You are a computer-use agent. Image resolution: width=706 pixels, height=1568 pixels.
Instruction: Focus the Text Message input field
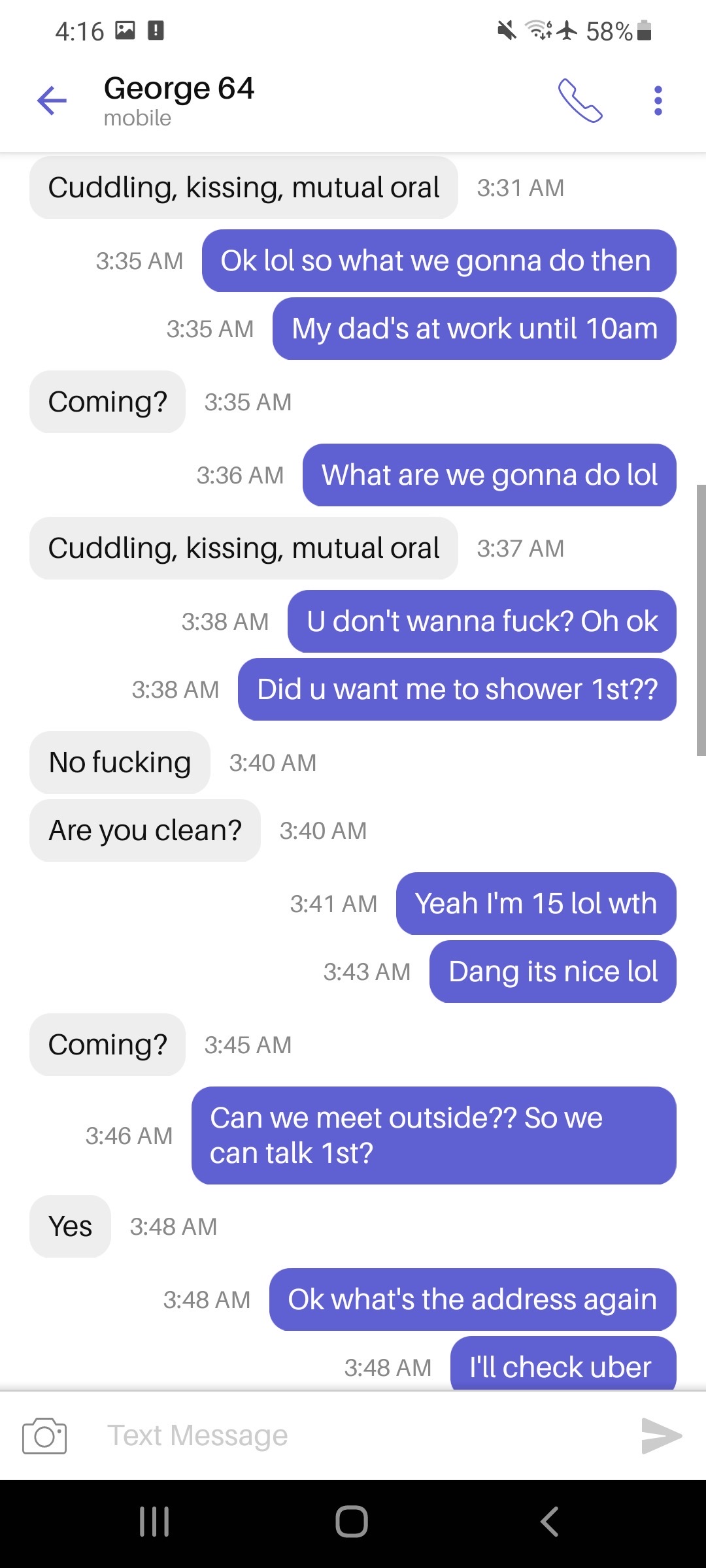(353, 1435)
